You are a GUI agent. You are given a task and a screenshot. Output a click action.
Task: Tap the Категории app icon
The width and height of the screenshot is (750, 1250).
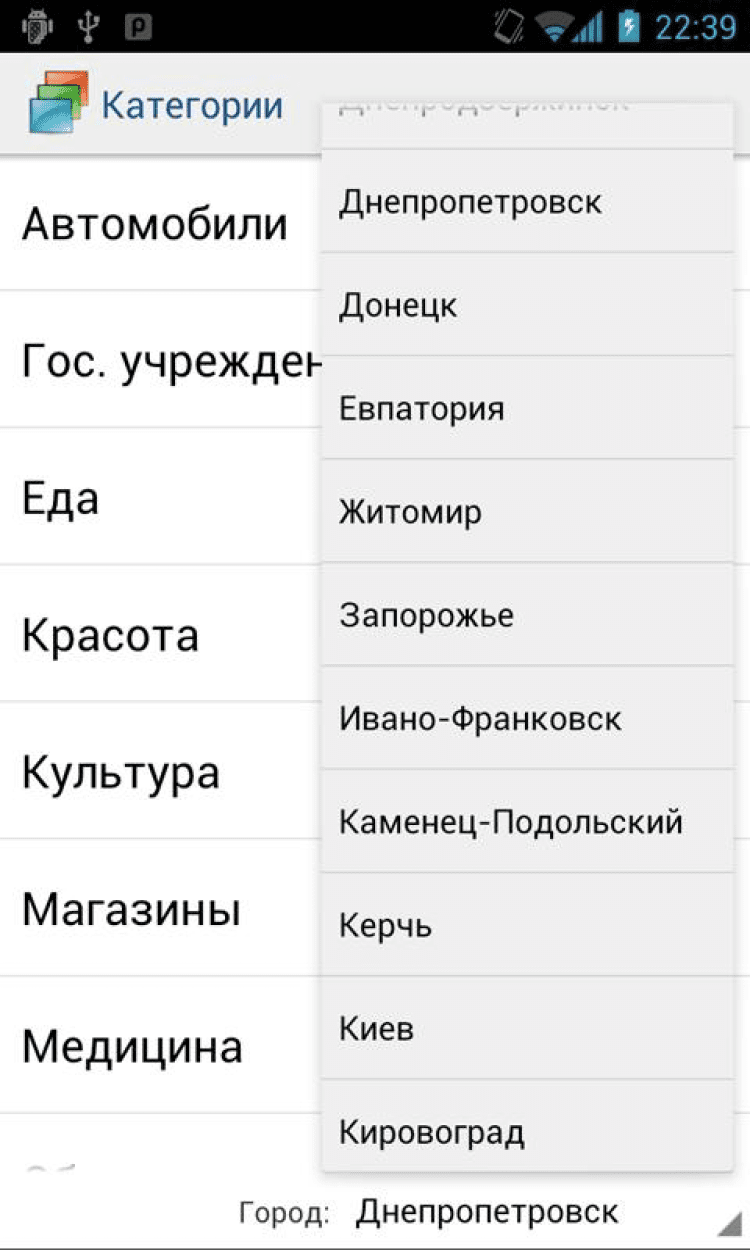tap(58, 104)
